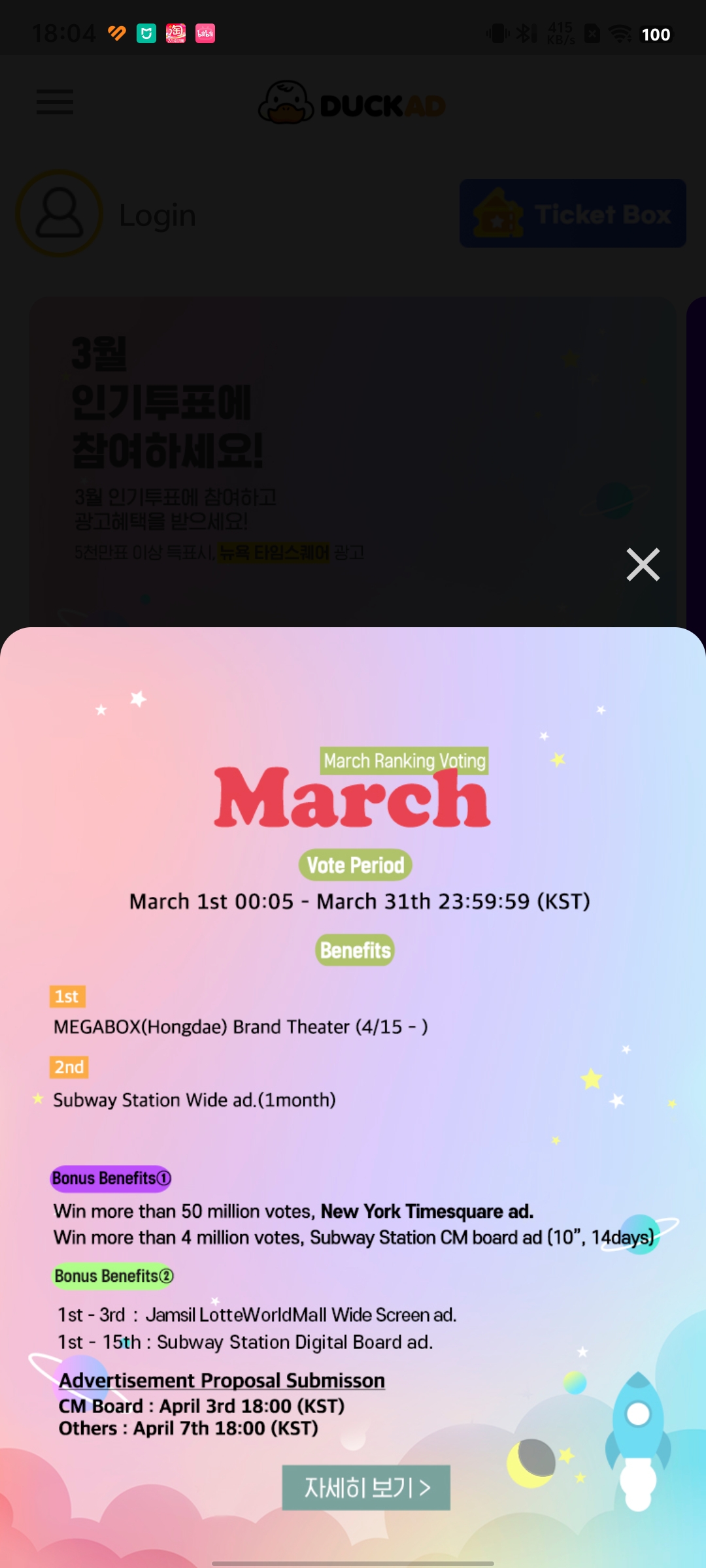Close the March voting popup
The height and width of the screenshot is (1568, 706).
point(643,564)
